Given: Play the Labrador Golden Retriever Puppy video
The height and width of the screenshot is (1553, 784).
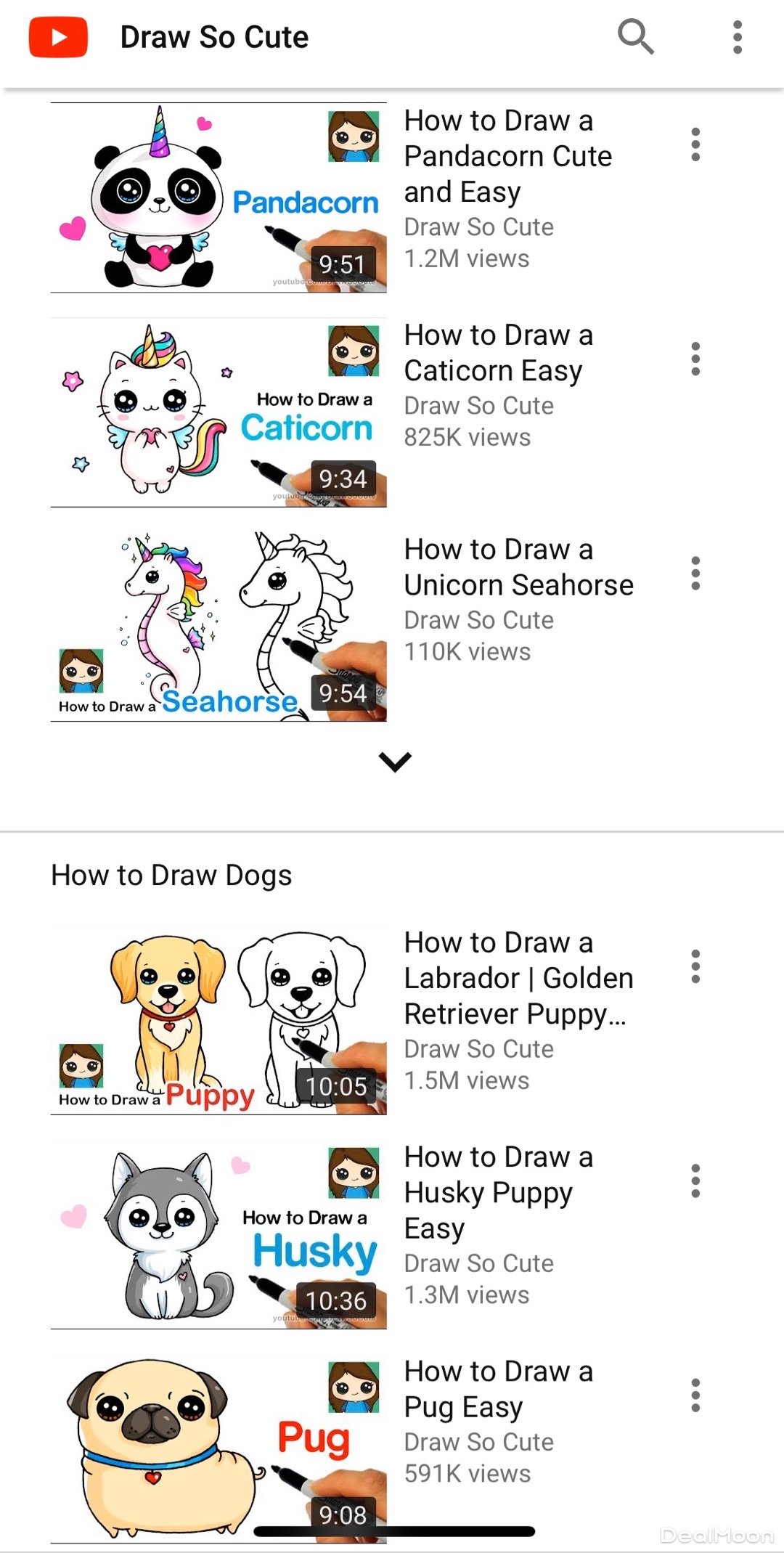Looking at the screenshot, I should click(x=219, y=1020).
